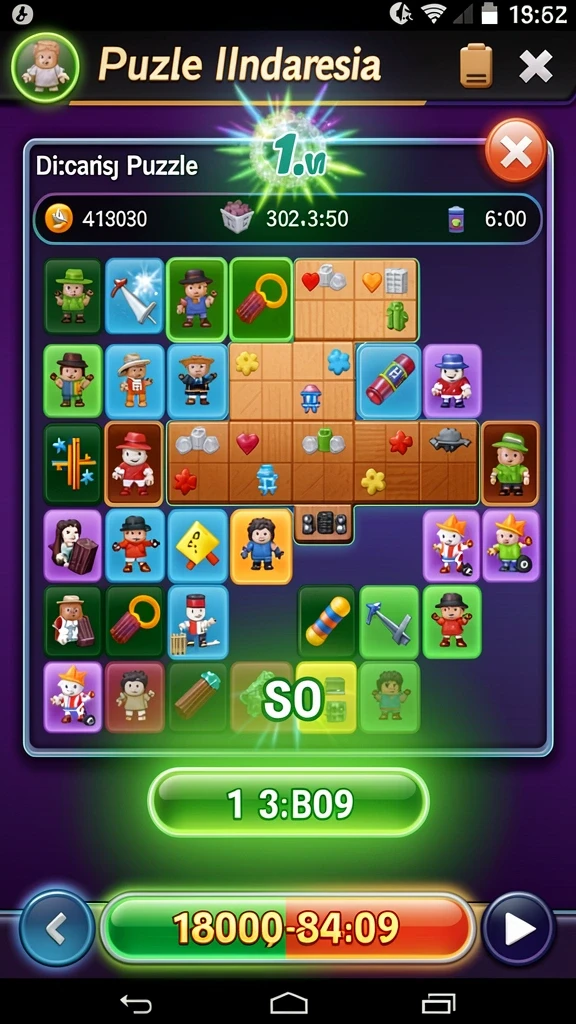Select the blue striped capsule tile
This screenshot has width=576, height=1024.
[x=327, y=622]
